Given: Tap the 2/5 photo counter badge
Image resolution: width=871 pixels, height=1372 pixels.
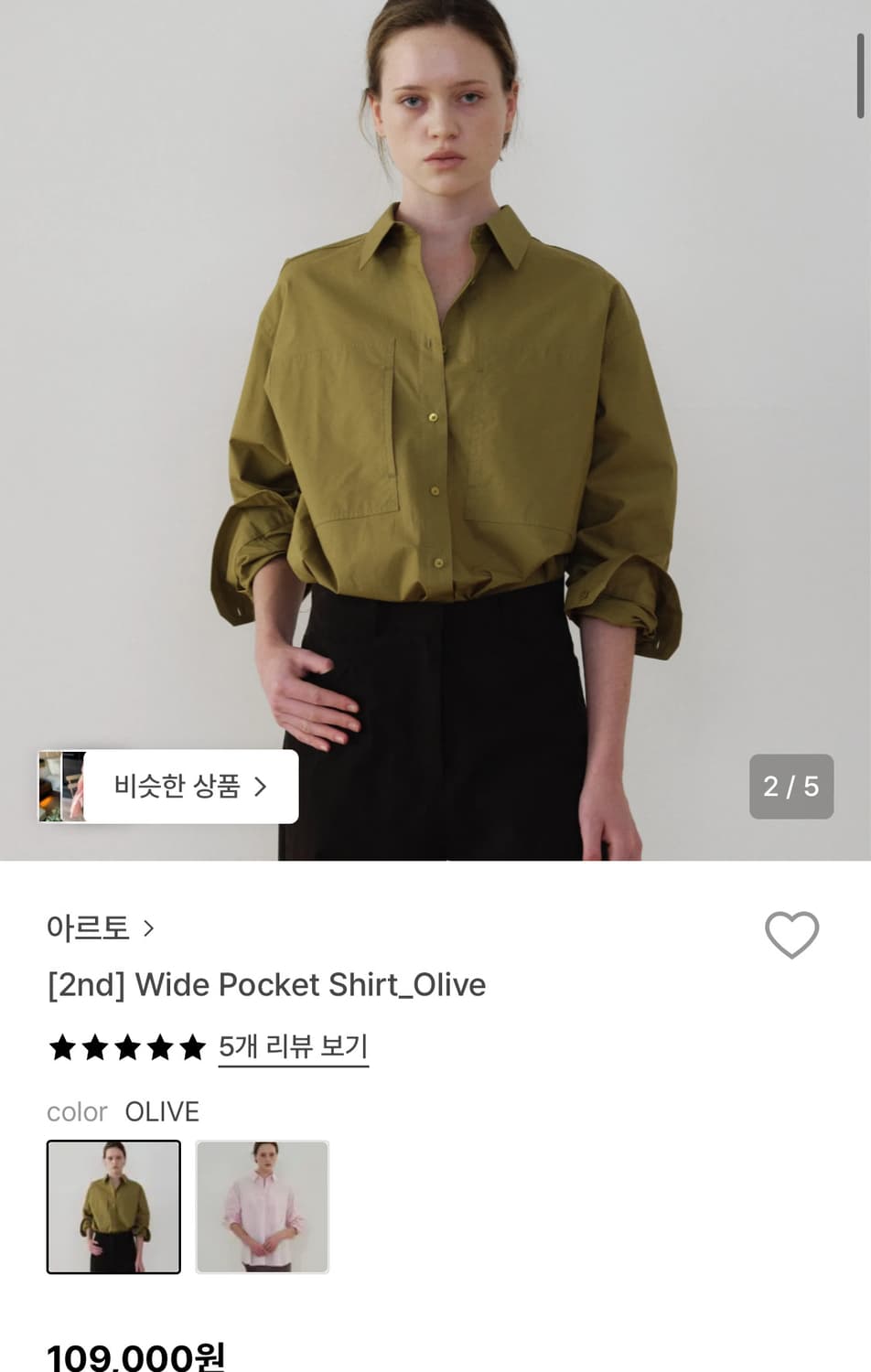Looking at the screenshot, I should pyautogui.click(x=790, y=787).
